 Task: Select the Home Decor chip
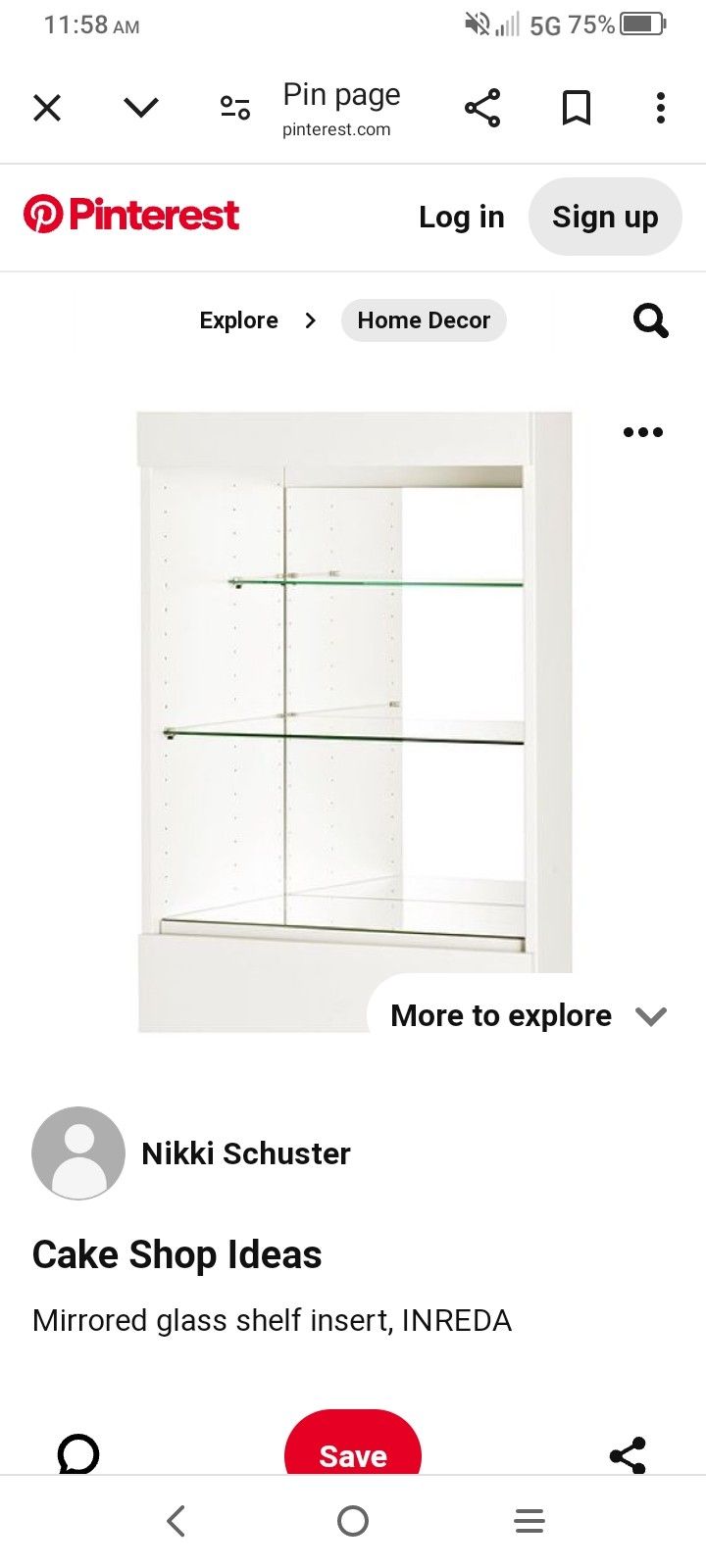(424, 320)
